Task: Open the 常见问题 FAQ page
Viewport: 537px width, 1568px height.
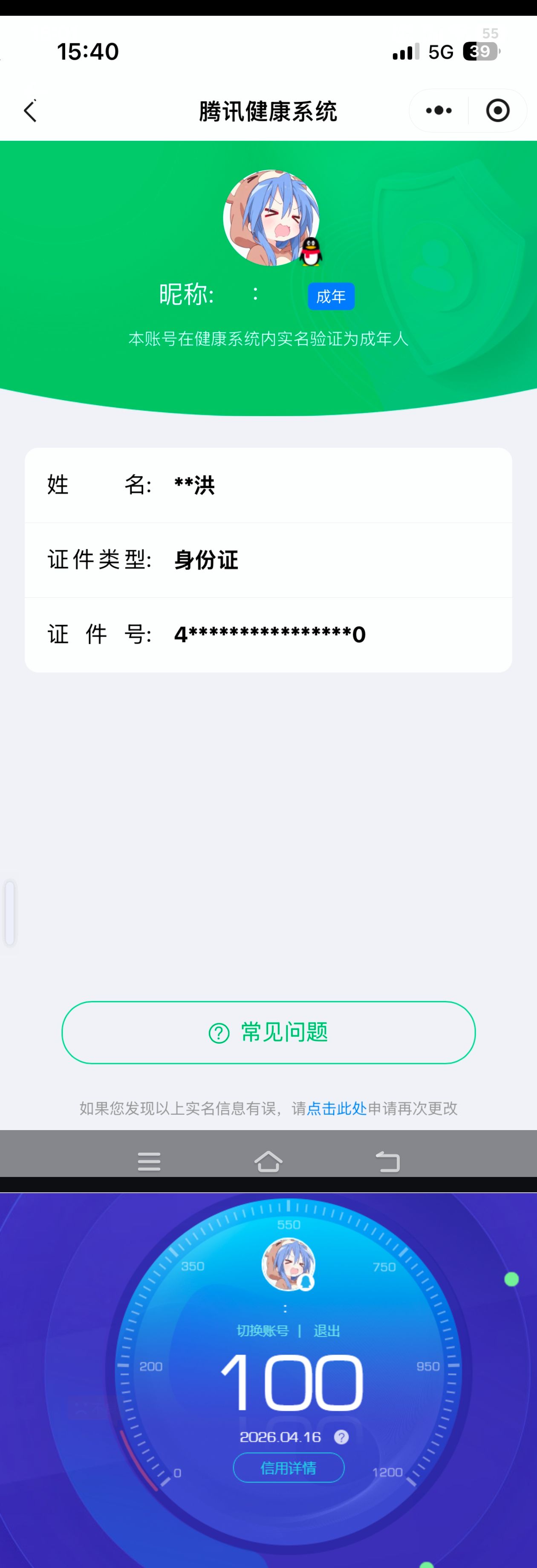Action: pyautogui.click(x=268, y=1033)
